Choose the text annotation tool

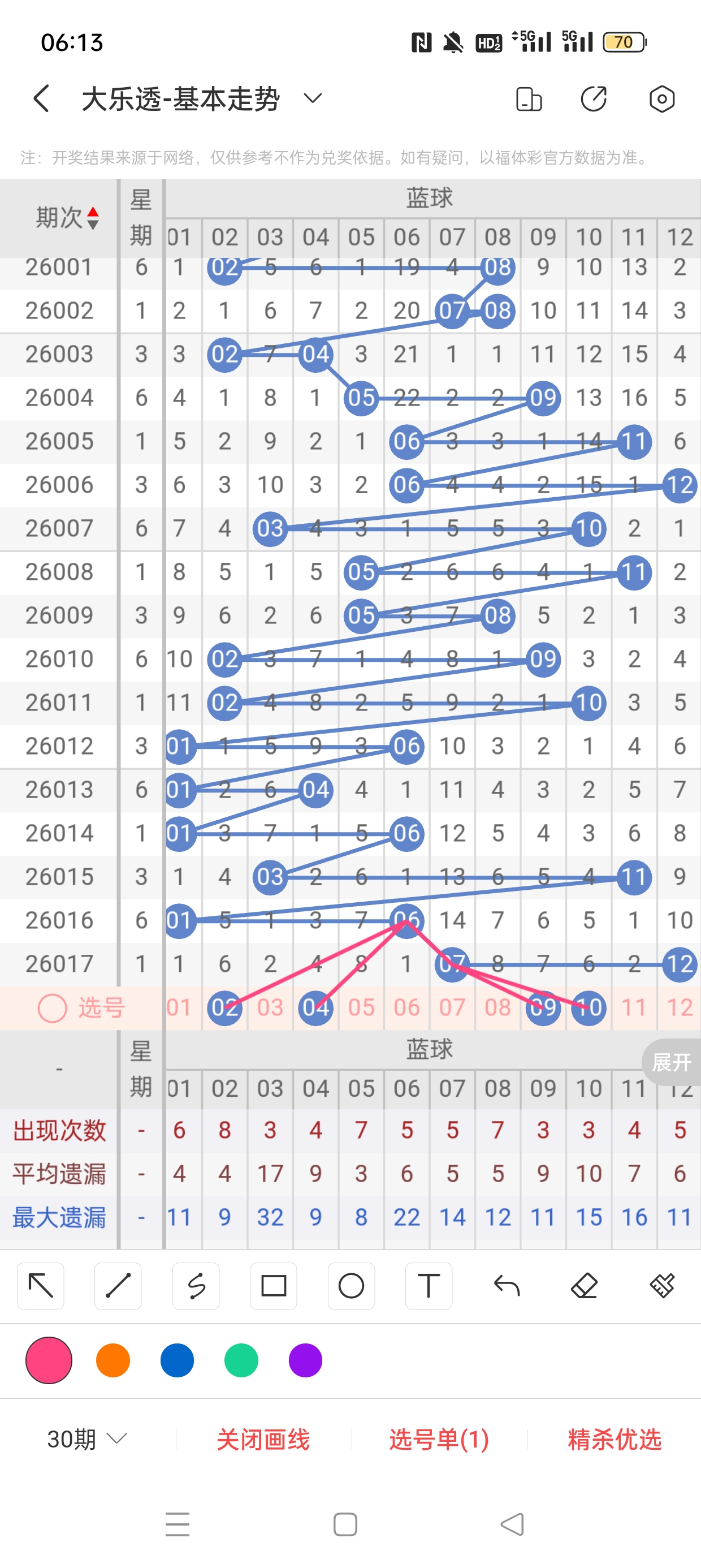pyautogui.click(x=429, y=1286)
